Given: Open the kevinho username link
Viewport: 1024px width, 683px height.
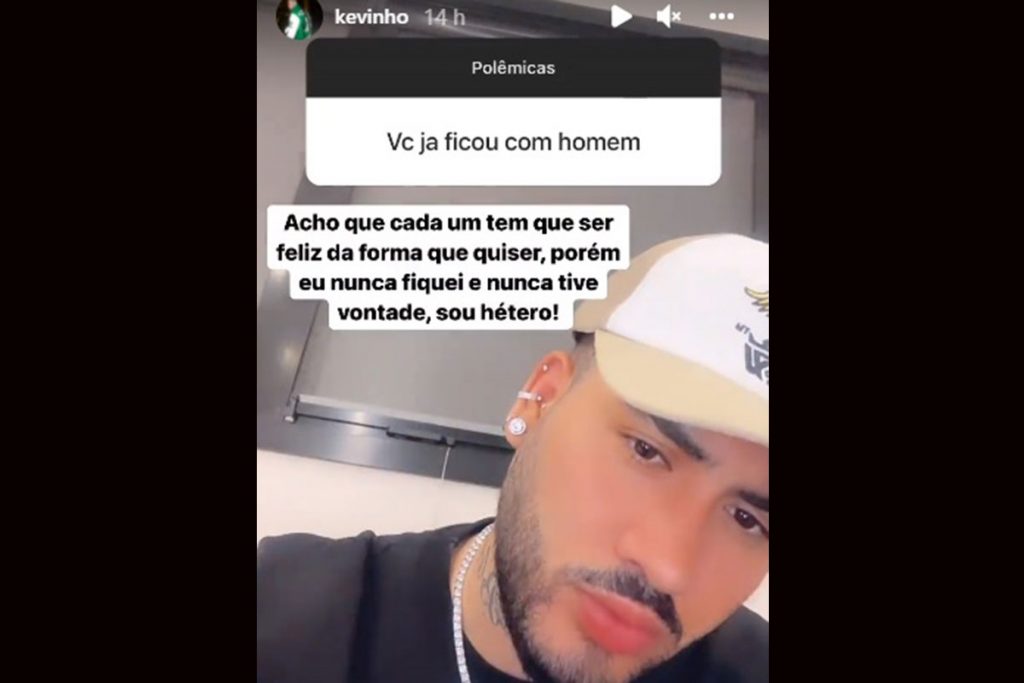Looking at the screenshot, I should point(372,17).
